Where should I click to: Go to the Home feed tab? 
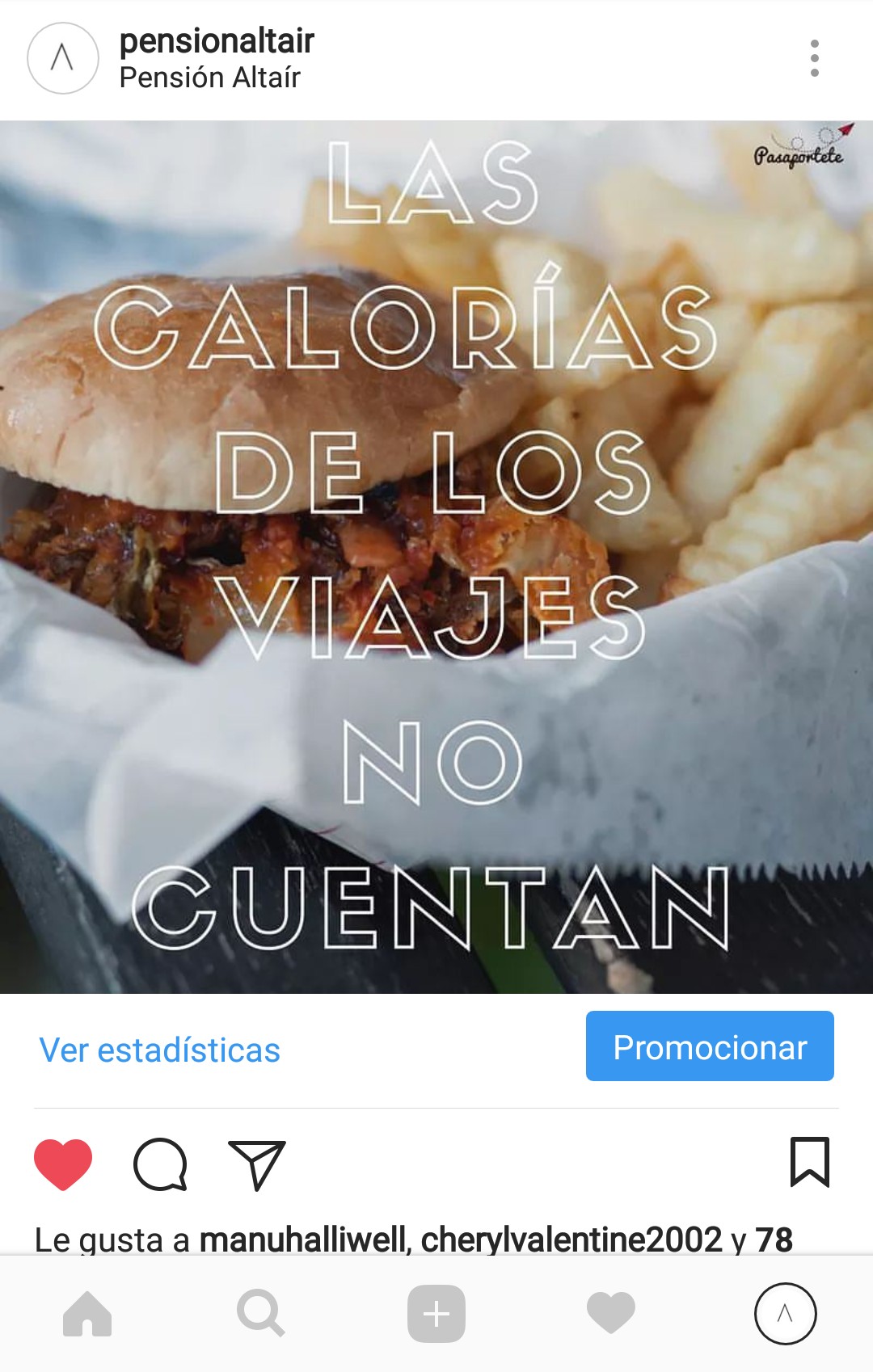point(87,1314)
